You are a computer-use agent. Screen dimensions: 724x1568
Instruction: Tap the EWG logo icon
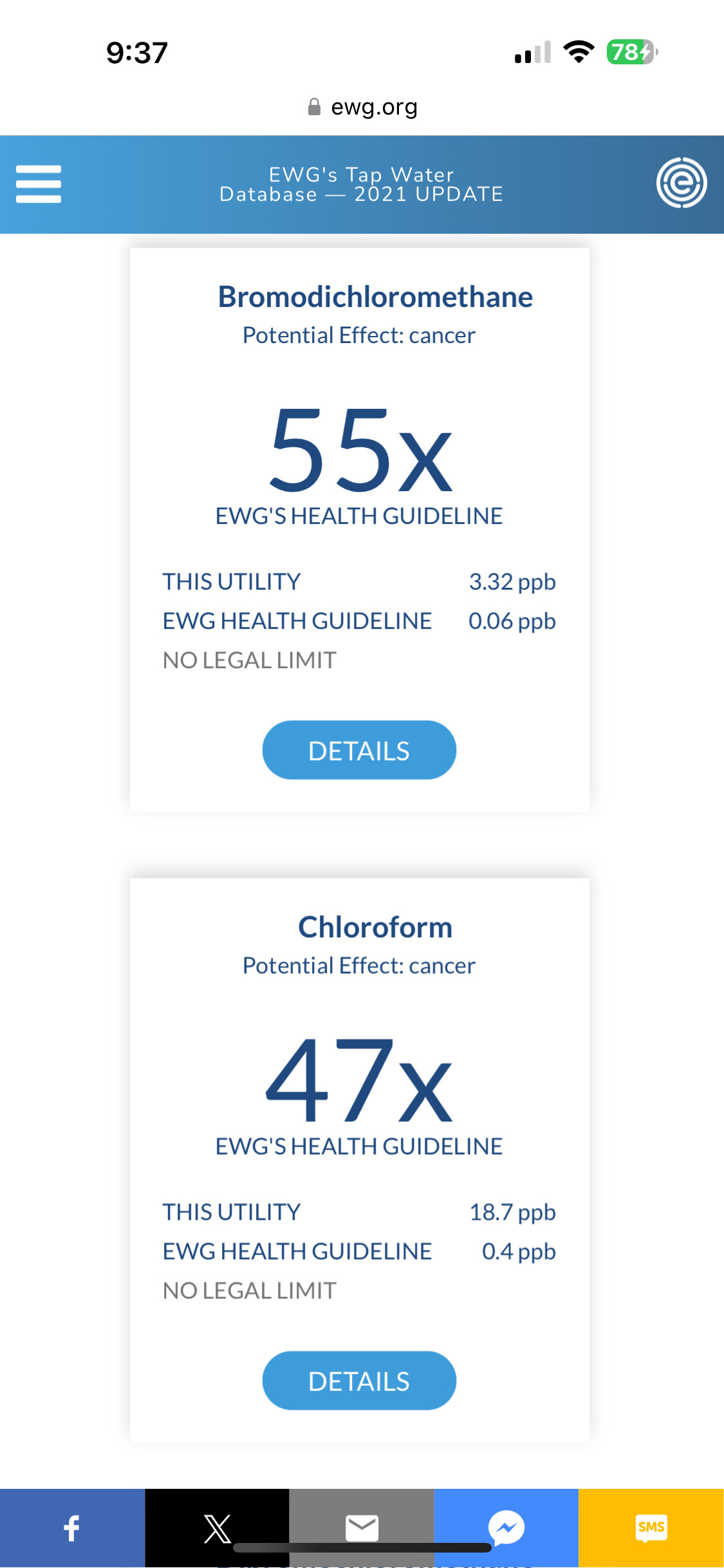pyautogui.click(x=682, y=183)
